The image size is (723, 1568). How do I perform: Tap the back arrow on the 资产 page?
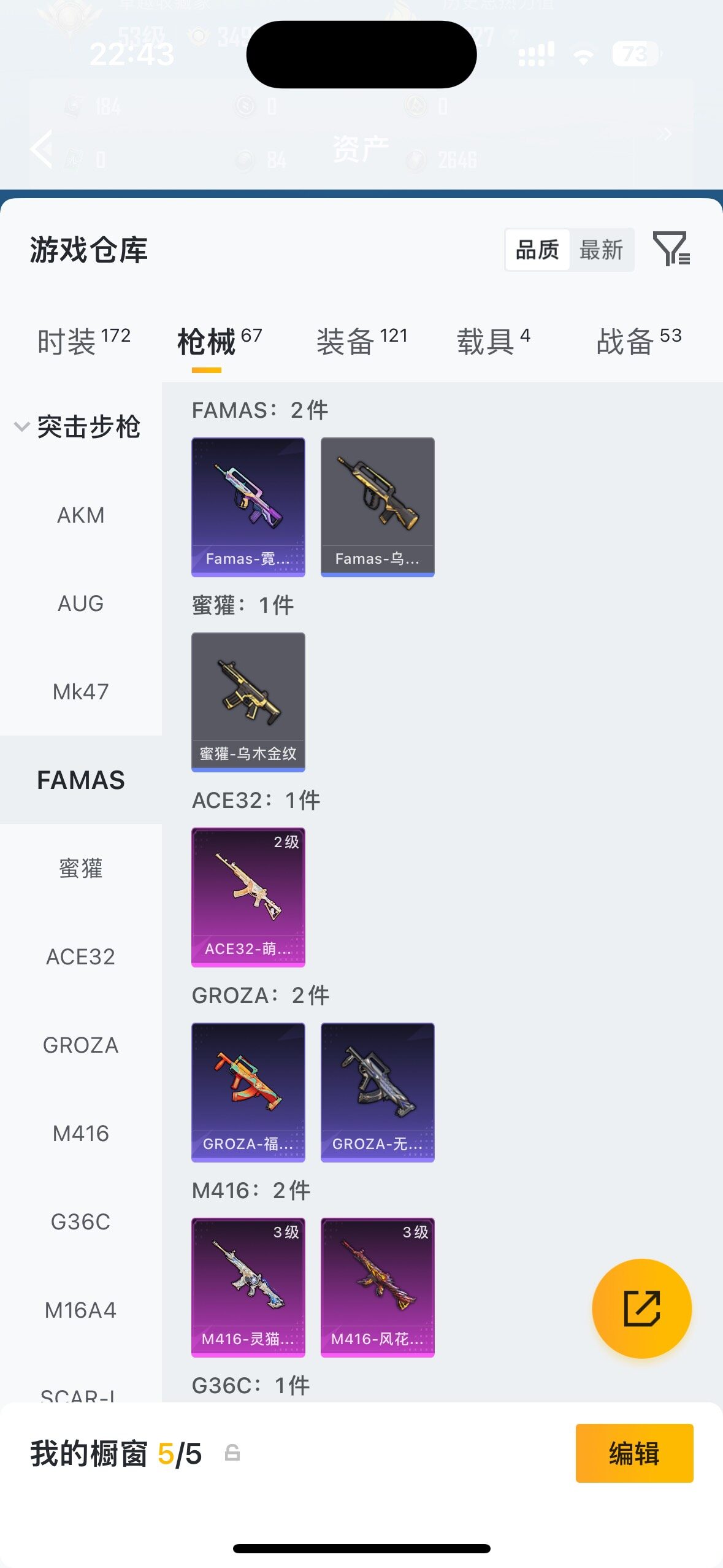(x=40, y=149)
